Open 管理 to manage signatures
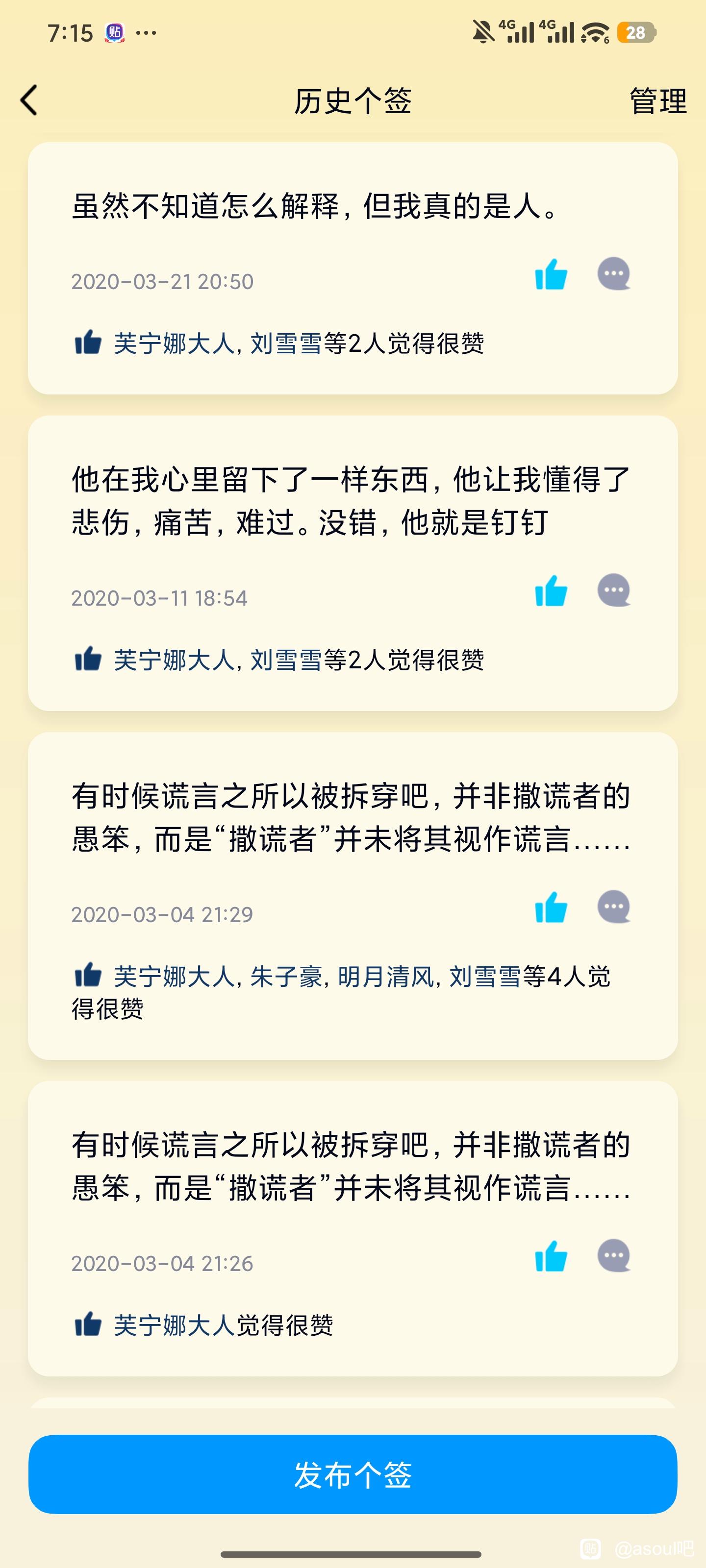Viewport: 706px width, 1568px height. click(x=657, y=101)
